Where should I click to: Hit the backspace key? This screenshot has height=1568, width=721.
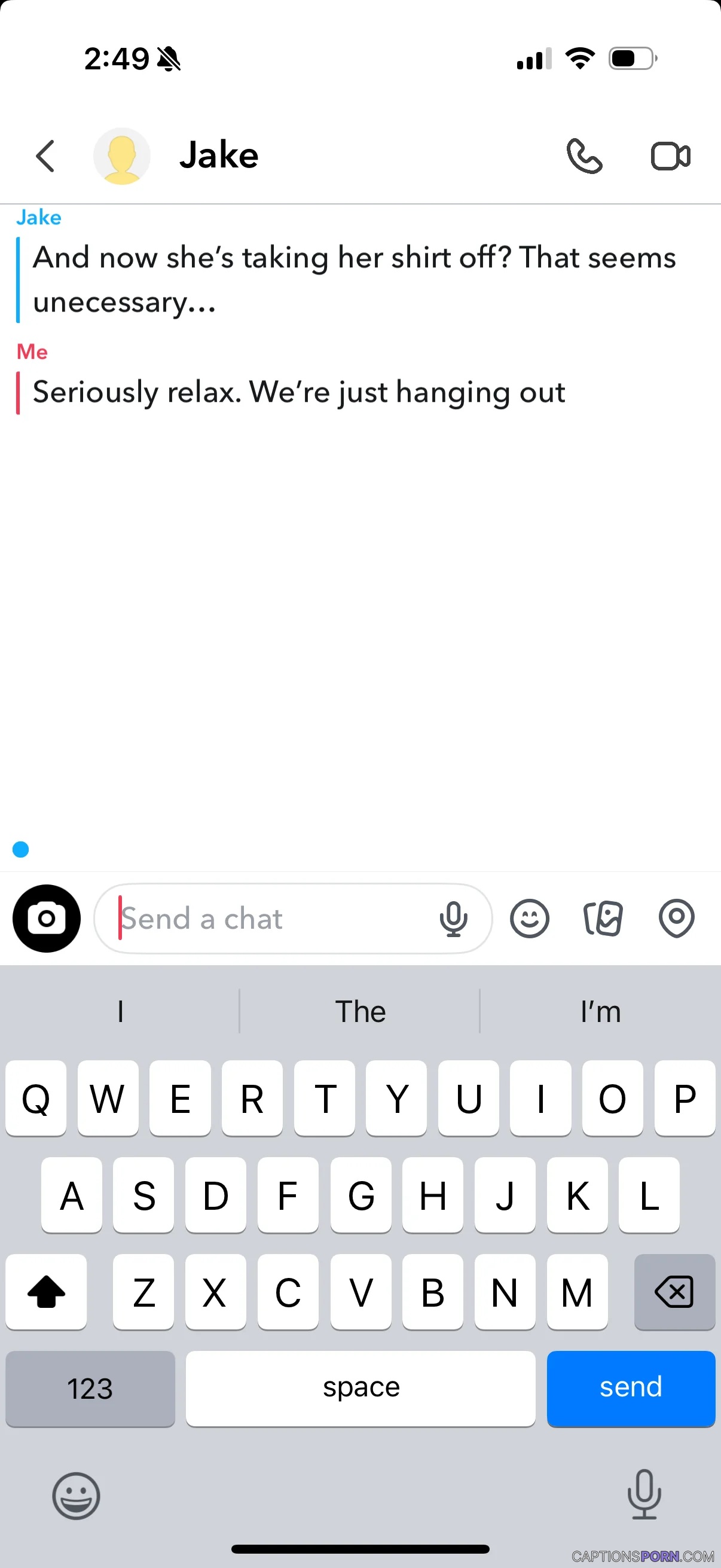click(674, 1291)
